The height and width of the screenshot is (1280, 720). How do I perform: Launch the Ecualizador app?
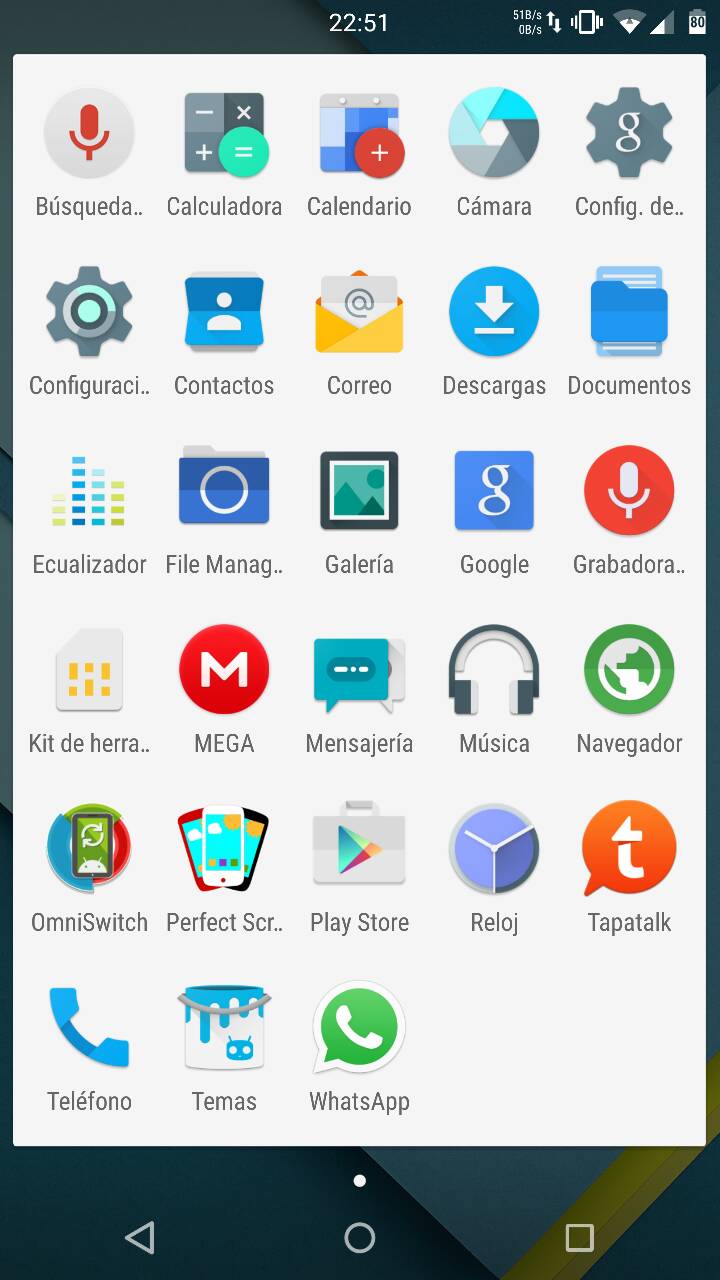point(89,492)
